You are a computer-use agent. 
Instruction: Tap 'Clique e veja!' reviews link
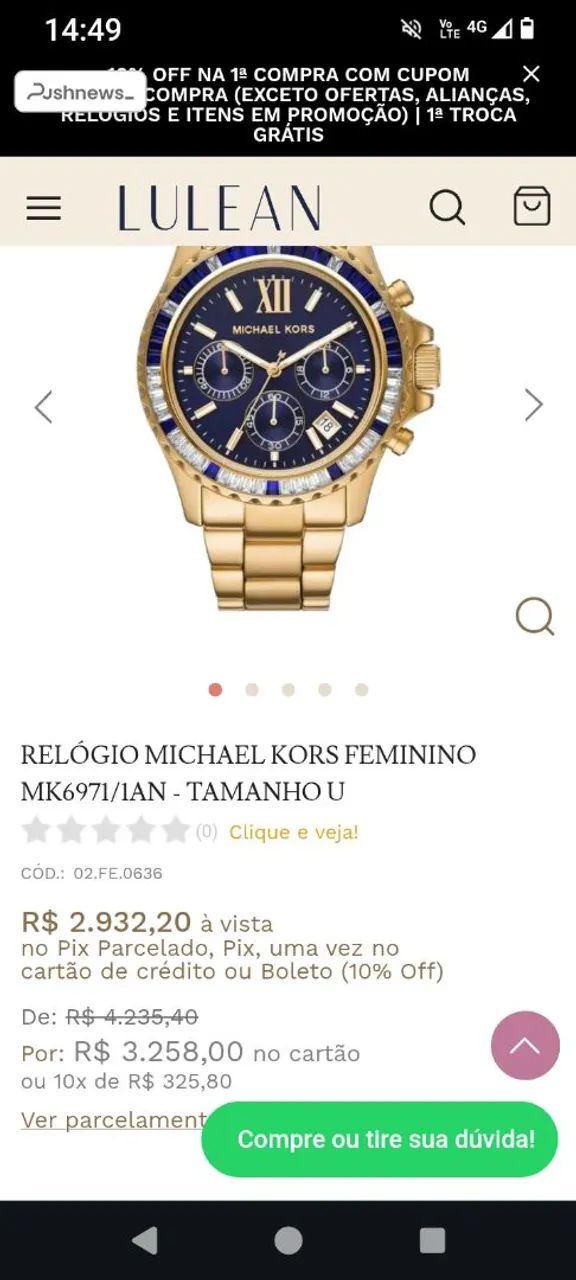tap(294, 832)
